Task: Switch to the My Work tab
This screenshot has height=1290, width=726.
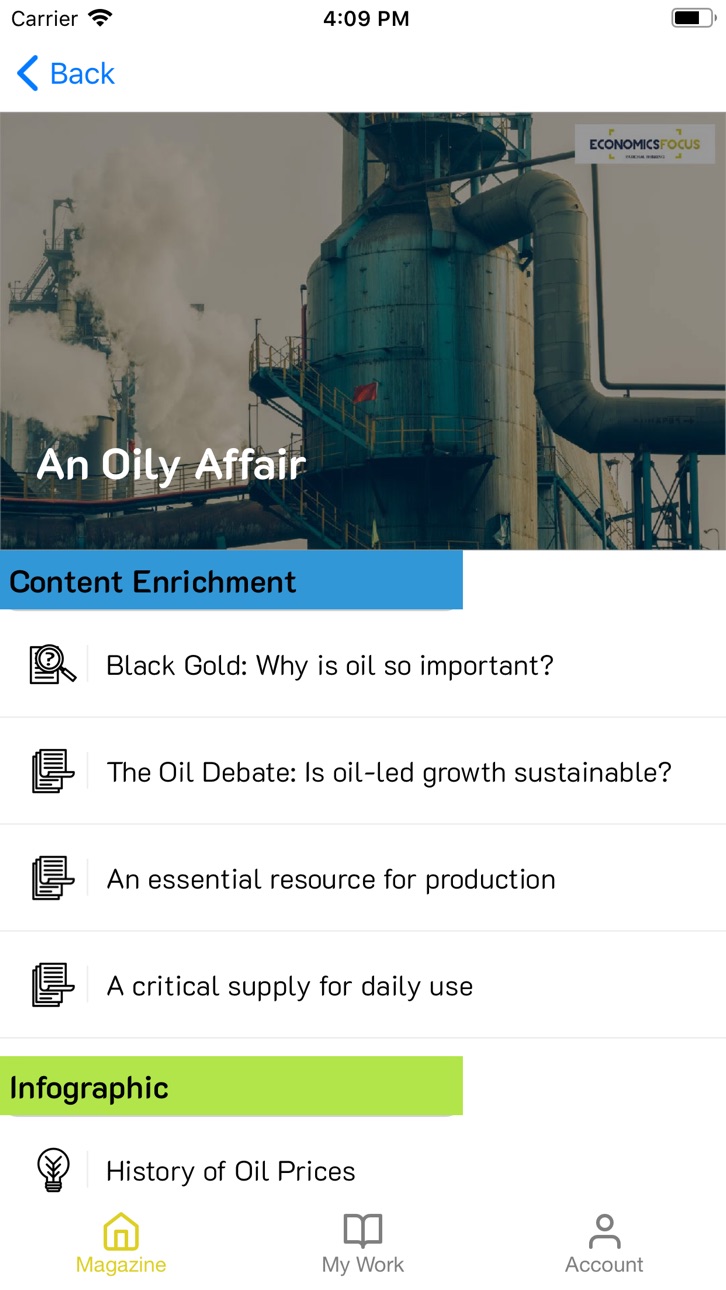Action: pyautogui.click(x=363, y=1244)
